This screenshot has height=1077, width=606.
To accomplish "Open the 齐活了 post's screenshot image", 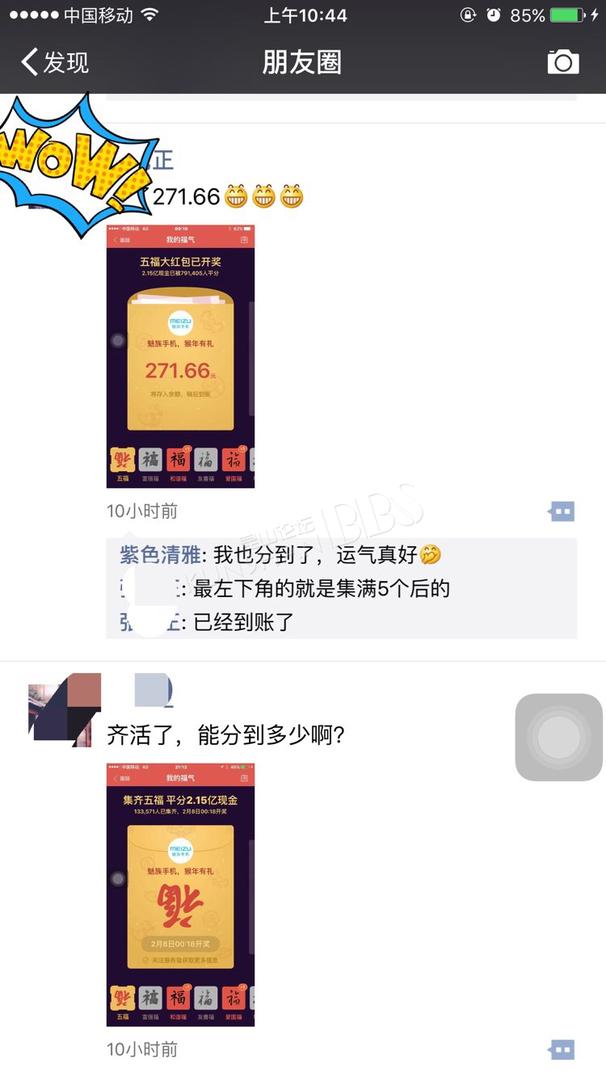I will (181, 894).
